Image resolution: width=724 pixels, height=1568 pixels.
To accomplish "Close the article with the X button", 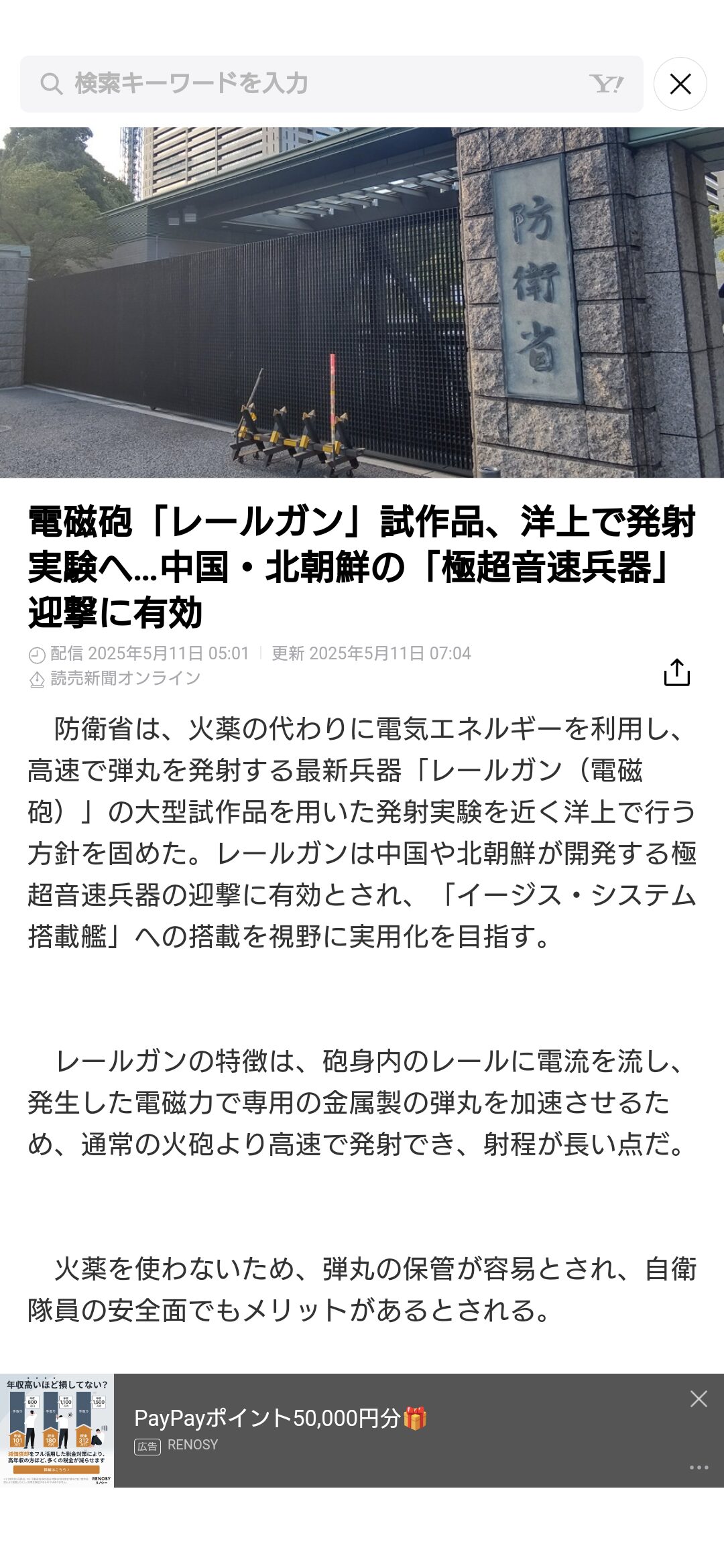I will (x=680, y=84).
